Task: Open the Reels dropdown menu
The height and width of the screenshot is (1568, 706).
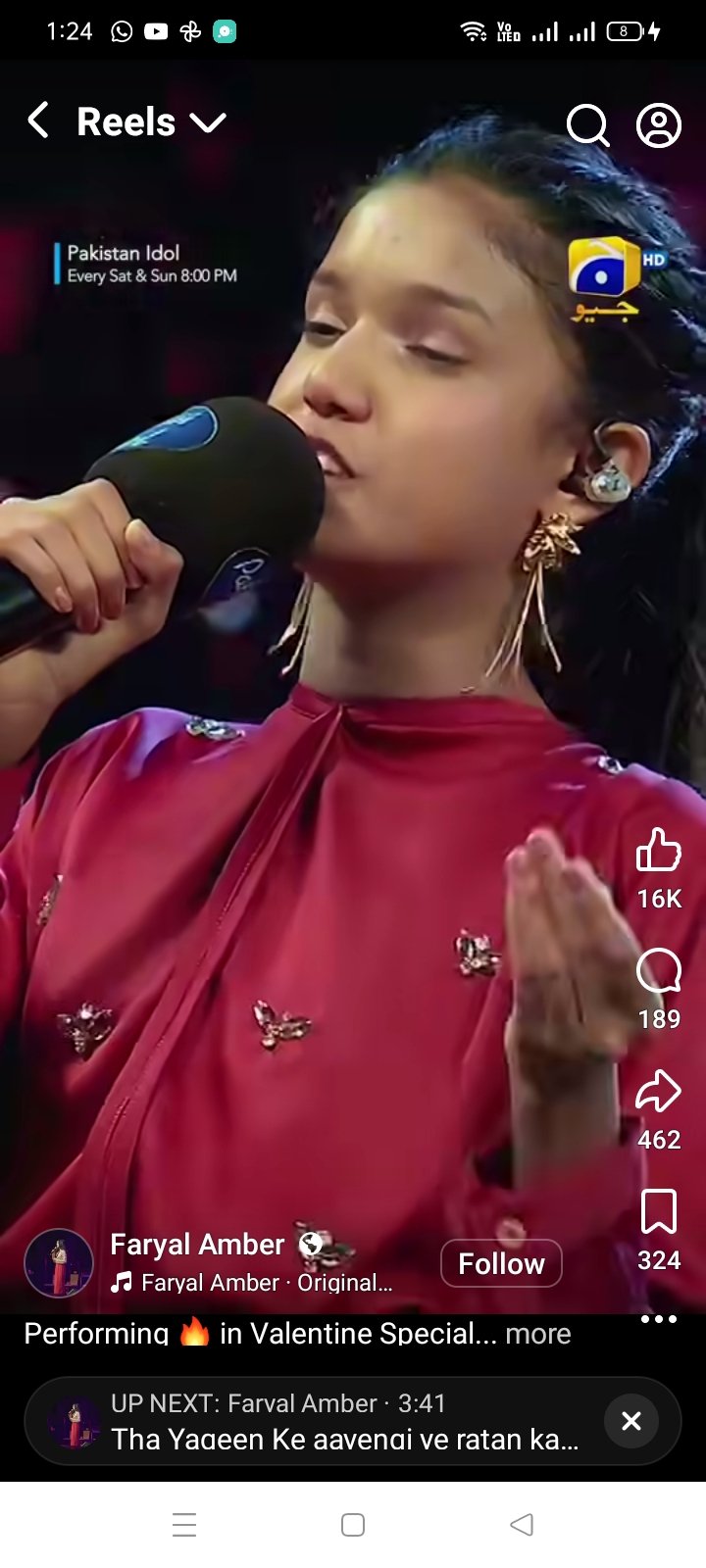Action: point(208,122)
